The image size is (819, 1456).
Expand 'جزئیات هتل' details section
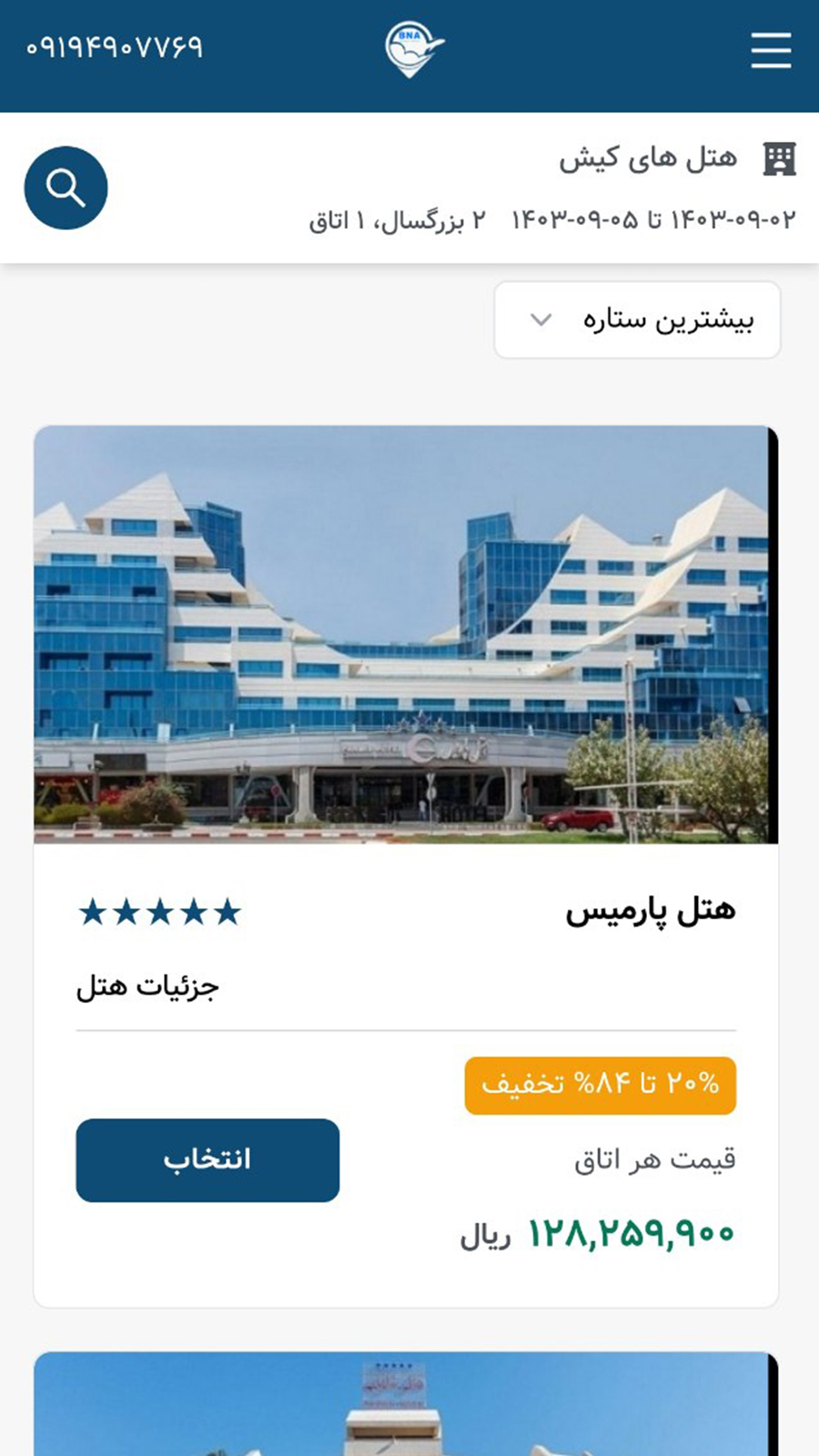click(147, 985)
